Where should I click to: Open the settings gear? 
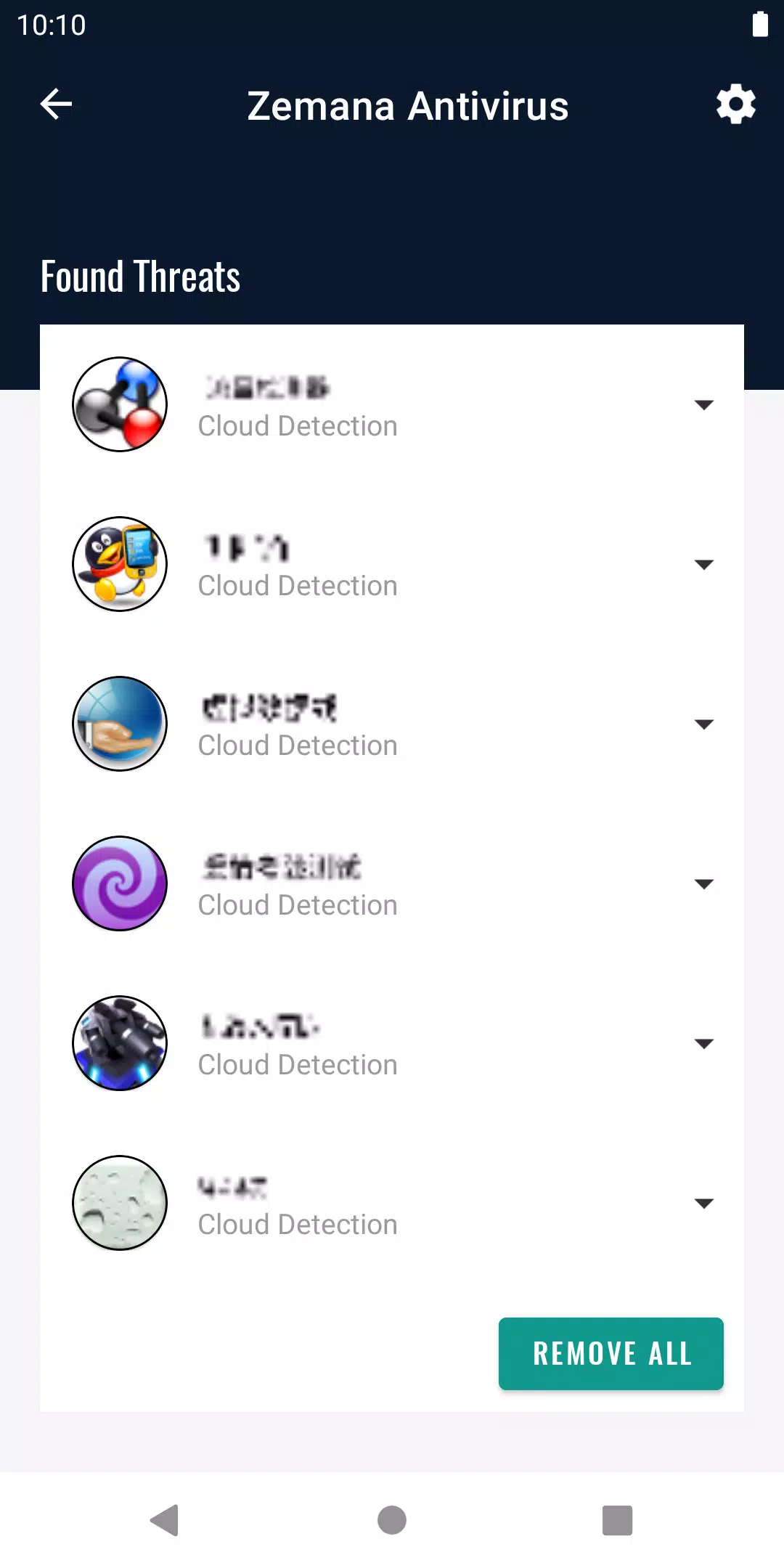click(x=735, y=105)
